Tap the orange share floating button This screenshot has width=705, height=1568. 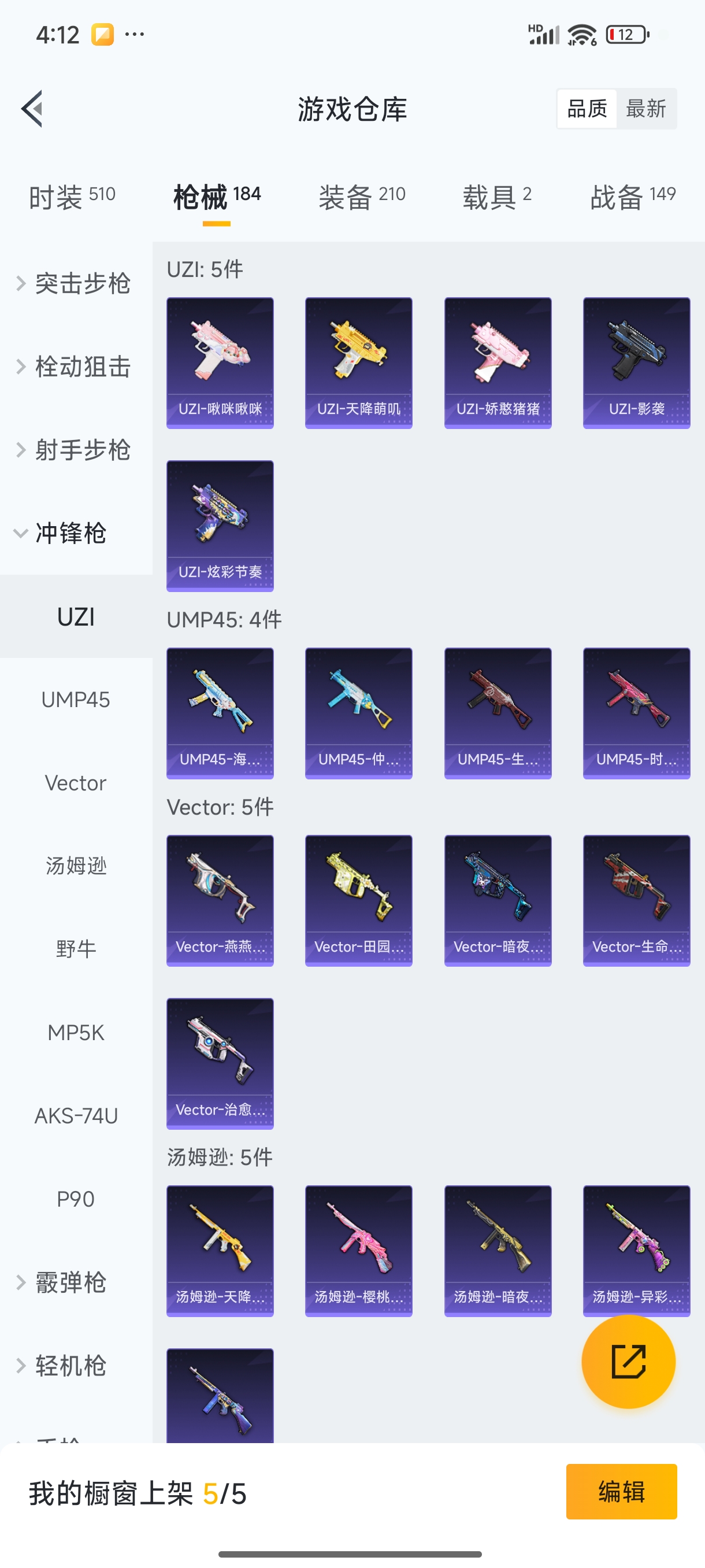coord(628,1361)
